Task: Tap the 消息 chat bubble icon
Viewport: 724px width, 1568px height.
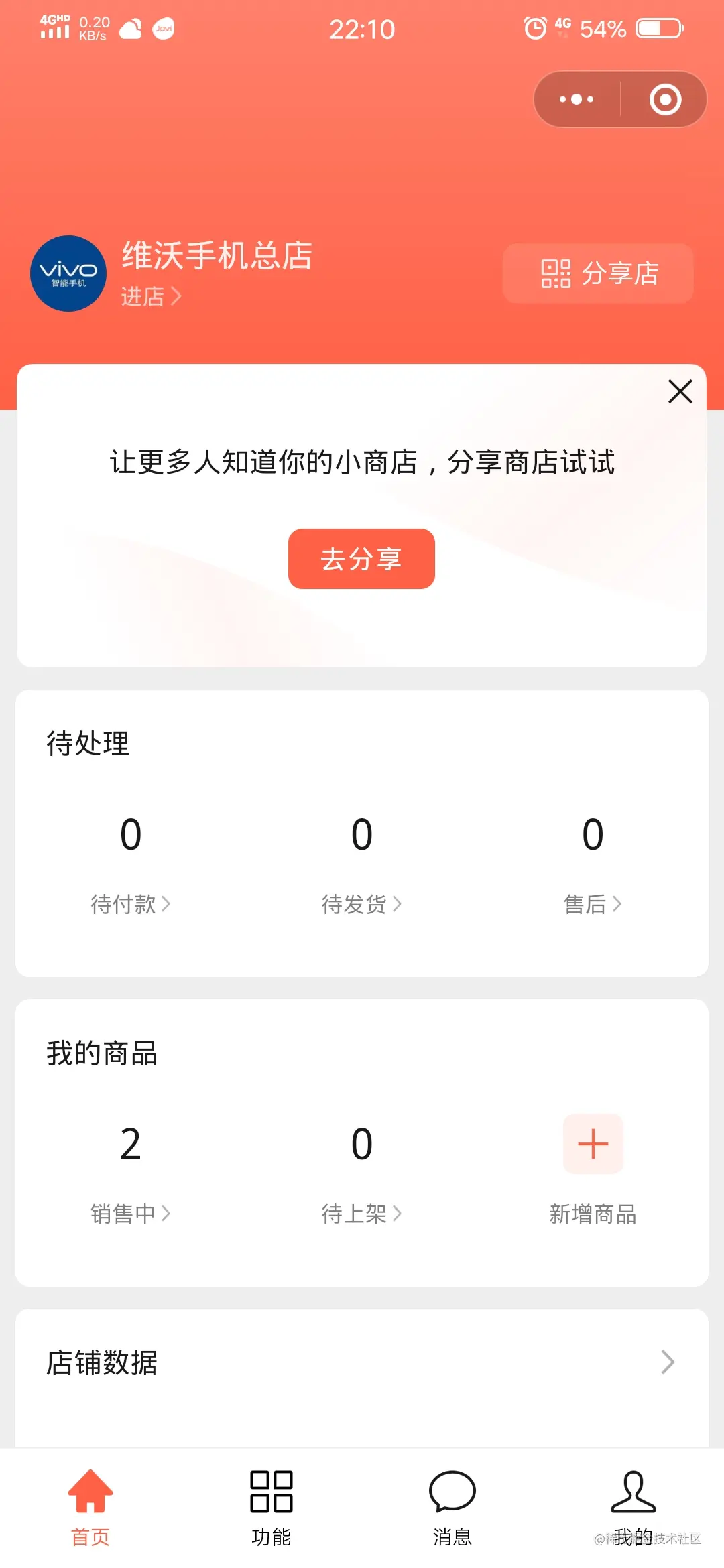Action: coord(452,1492)
